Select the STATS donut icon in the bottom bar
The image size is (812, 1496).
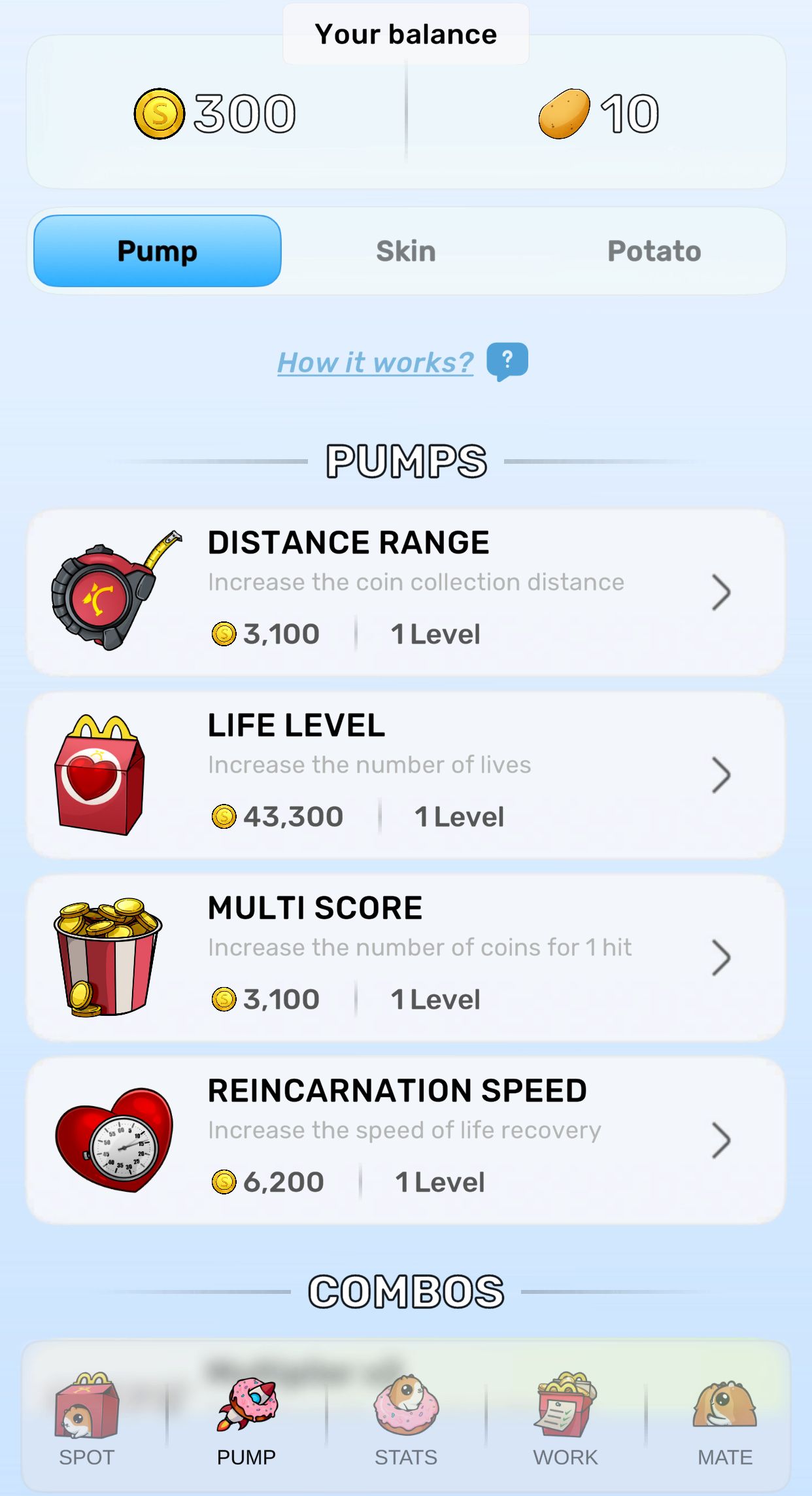point(406,1406)
